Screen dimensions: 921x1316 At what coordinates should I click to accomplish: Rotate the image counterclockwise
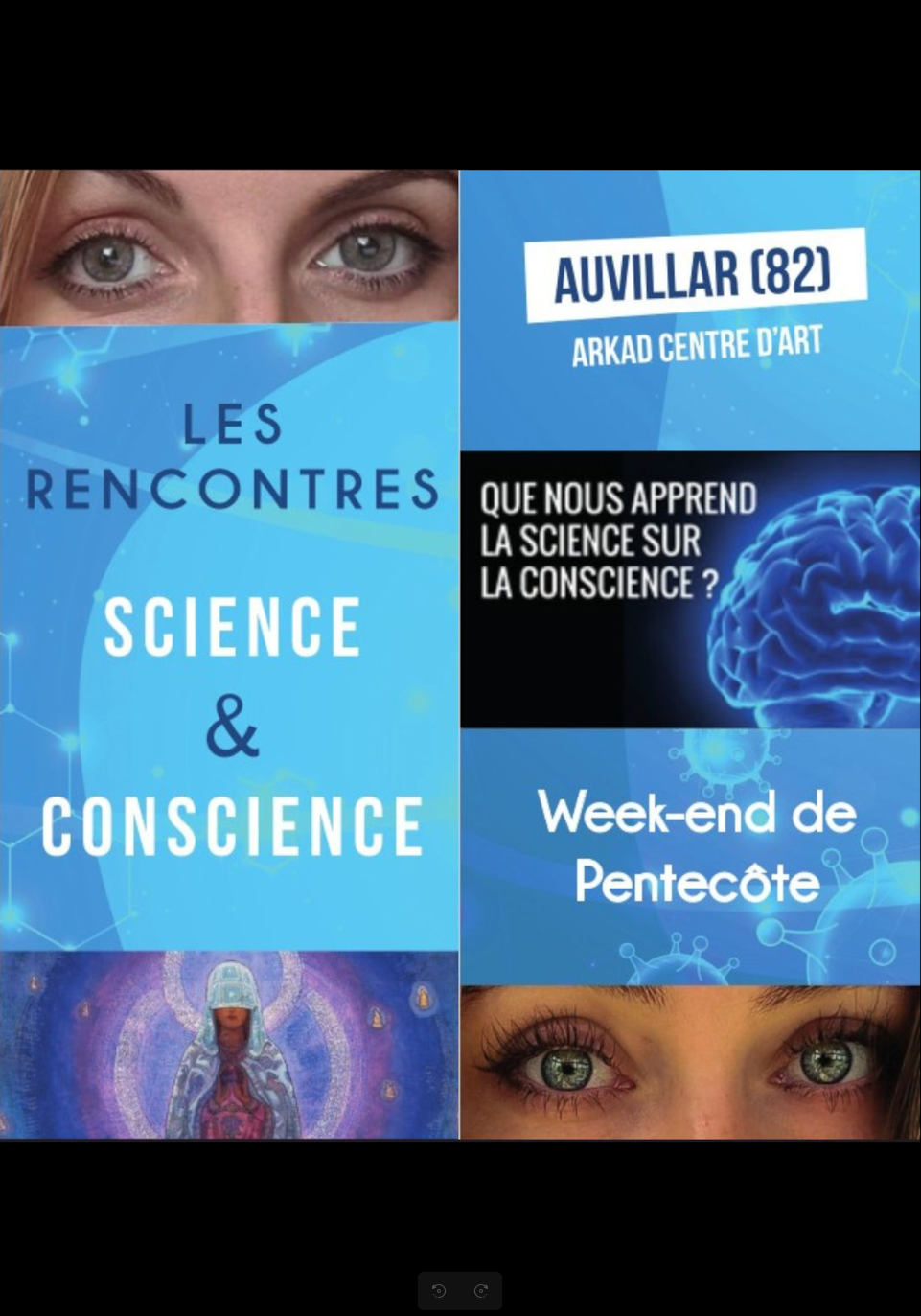coord(439,1291)
